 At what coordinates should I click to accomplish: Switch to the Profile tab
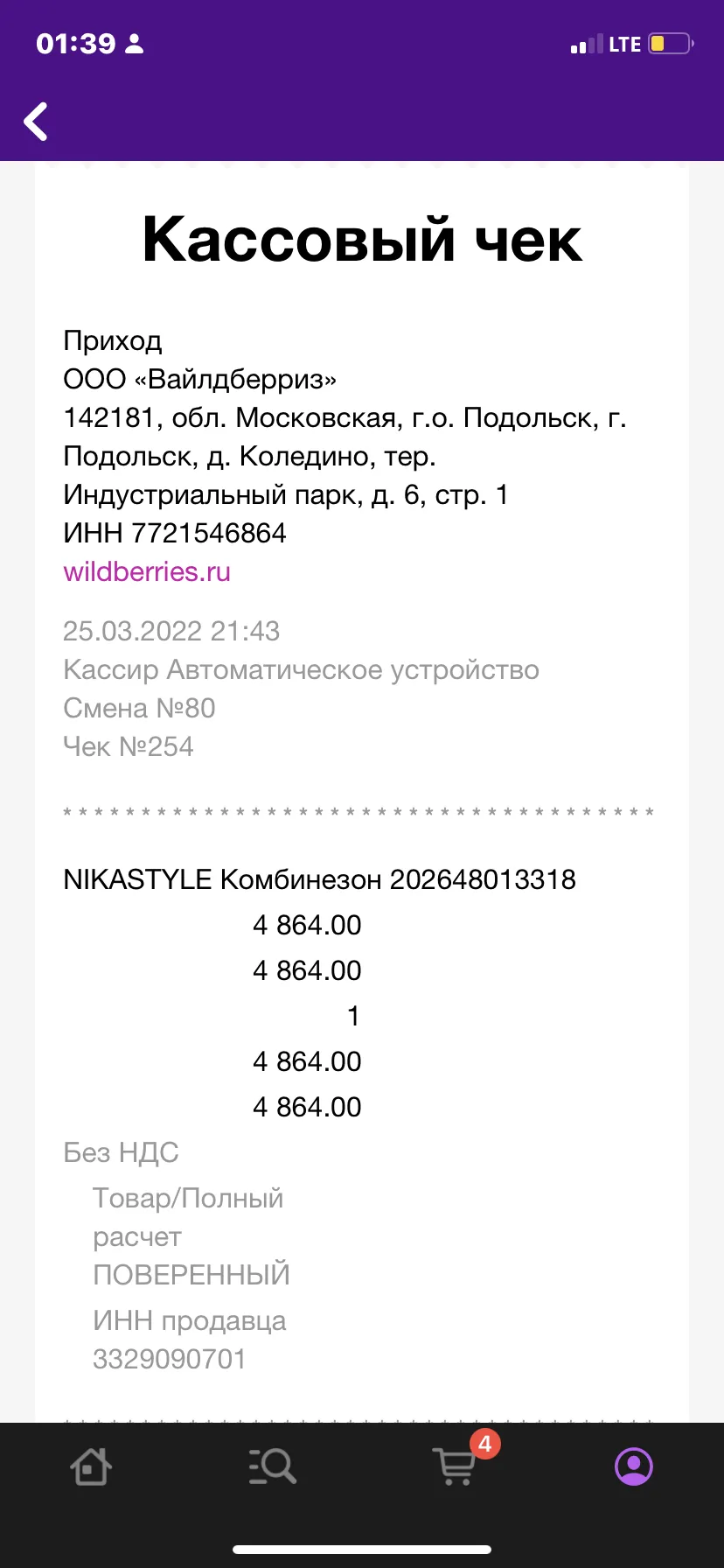(x=634, y=1466)
